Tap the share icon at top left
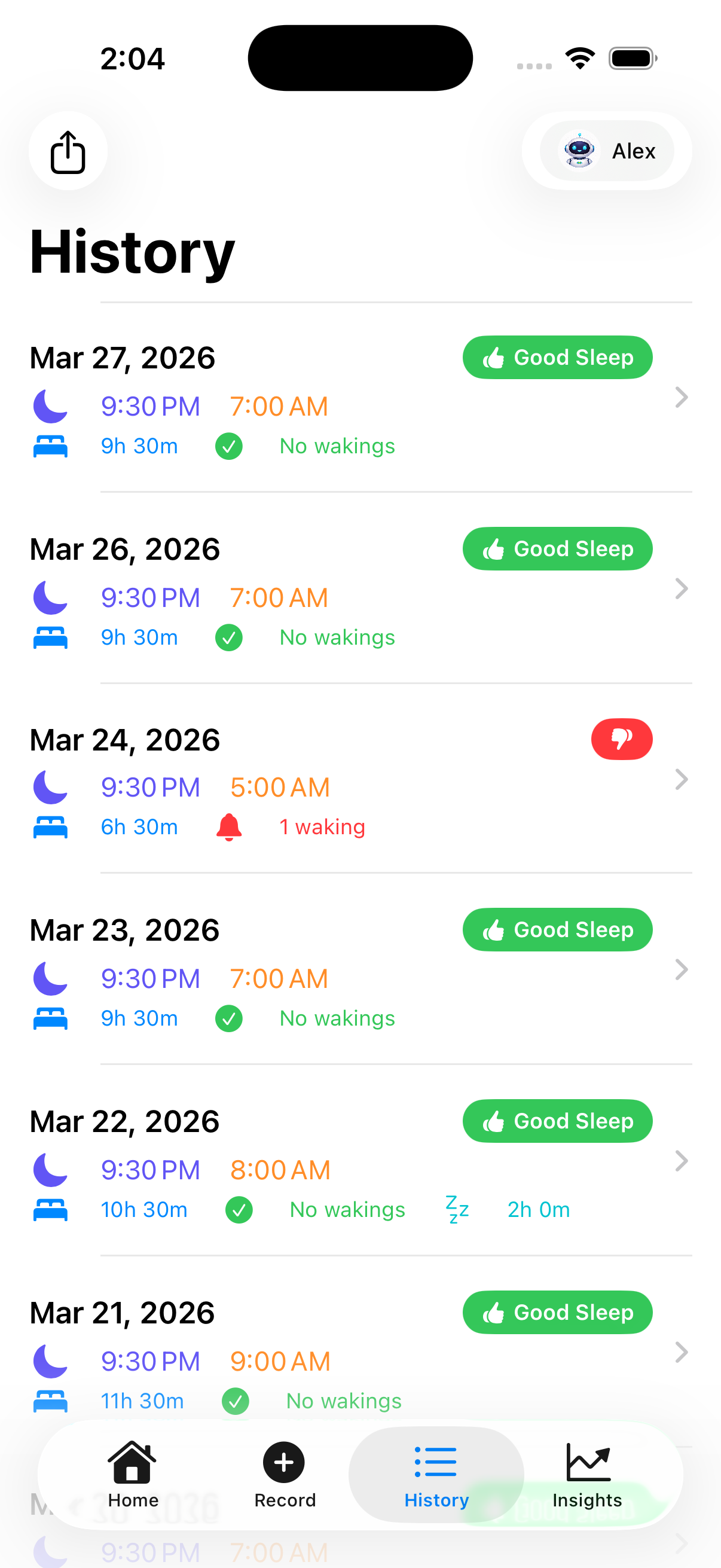721x1568 pixels. pyautogui.click(x=68, y=151)
